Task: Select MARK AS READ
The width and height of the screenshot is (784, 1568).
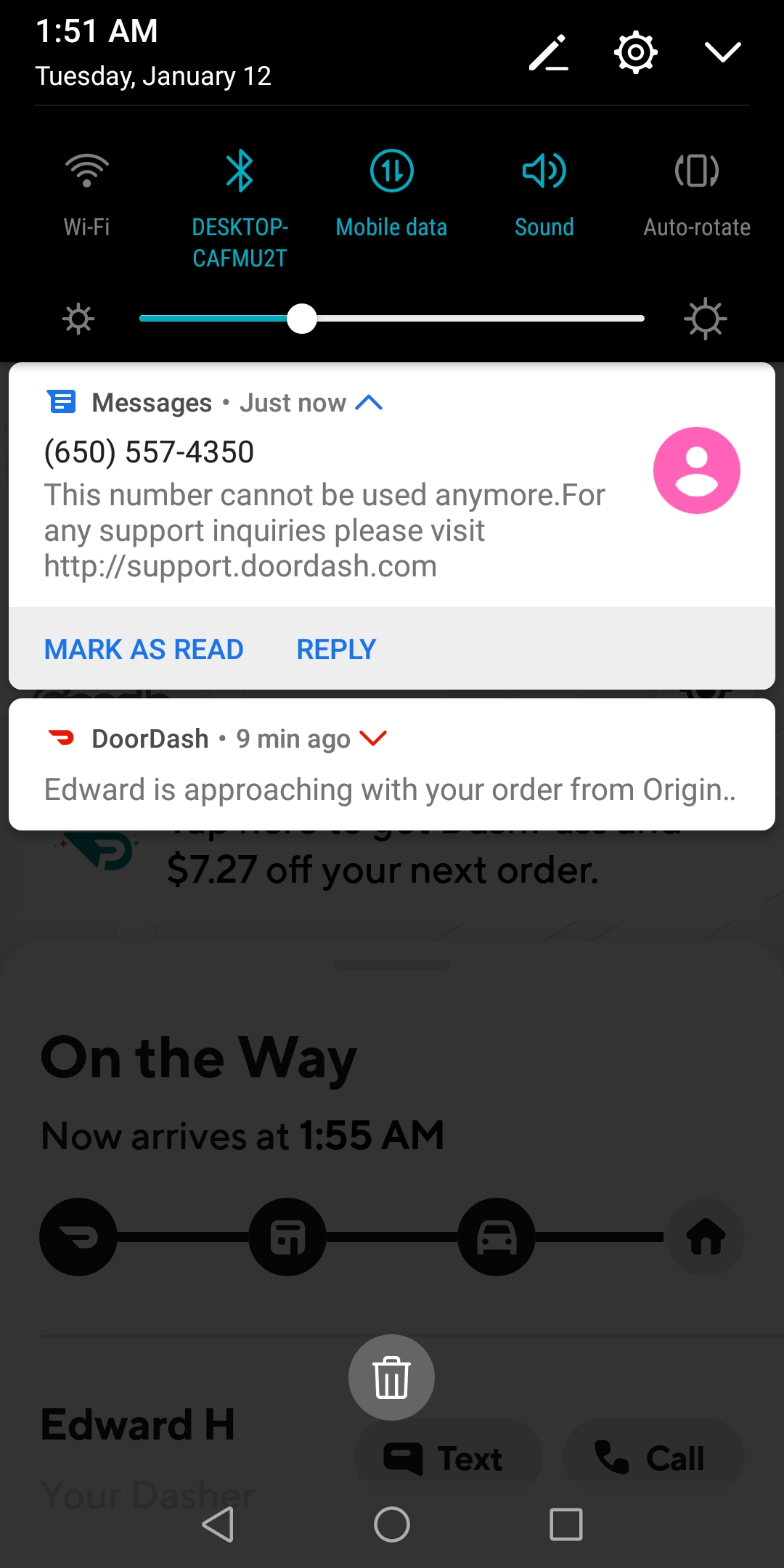Action: point(143,648)
